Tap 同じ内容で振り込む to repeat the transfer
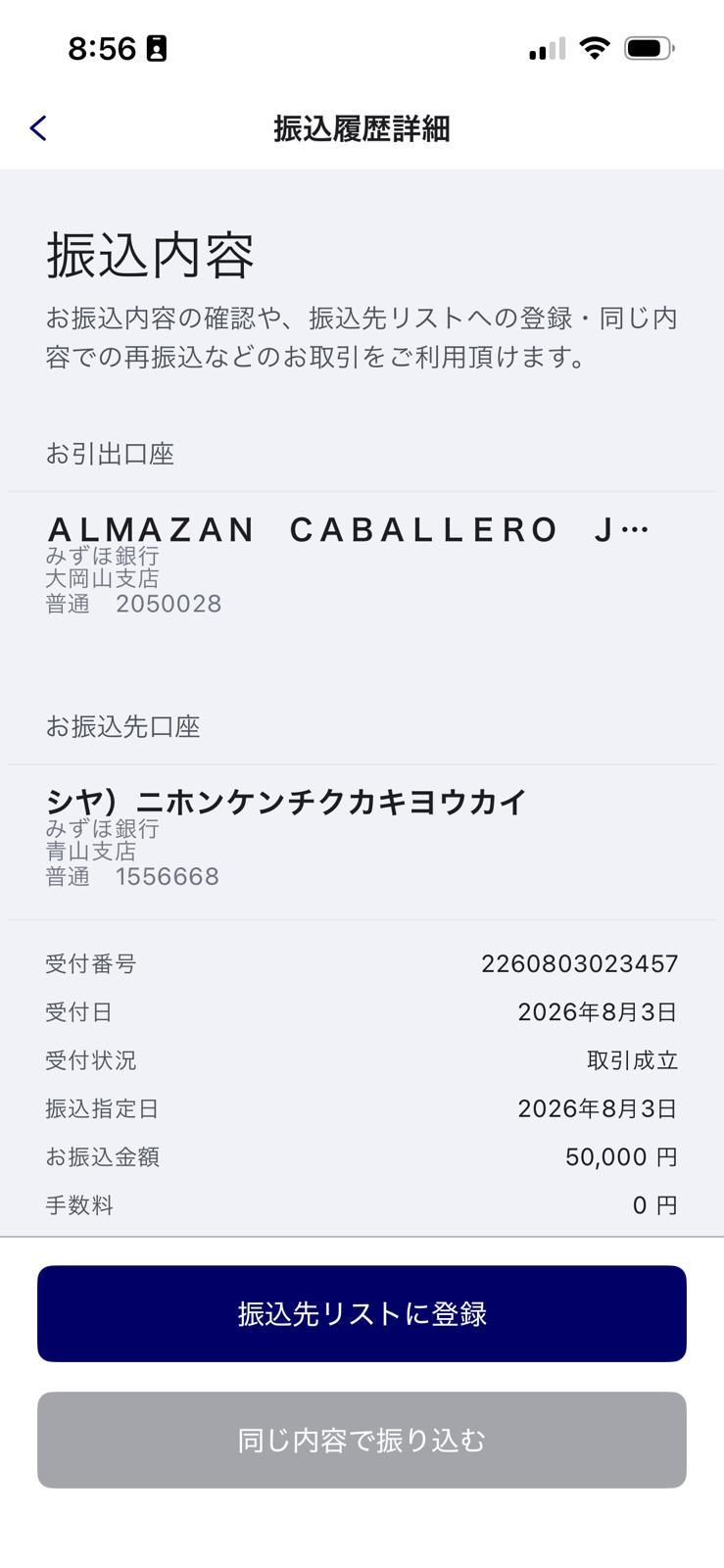 tap(362, 1440)
